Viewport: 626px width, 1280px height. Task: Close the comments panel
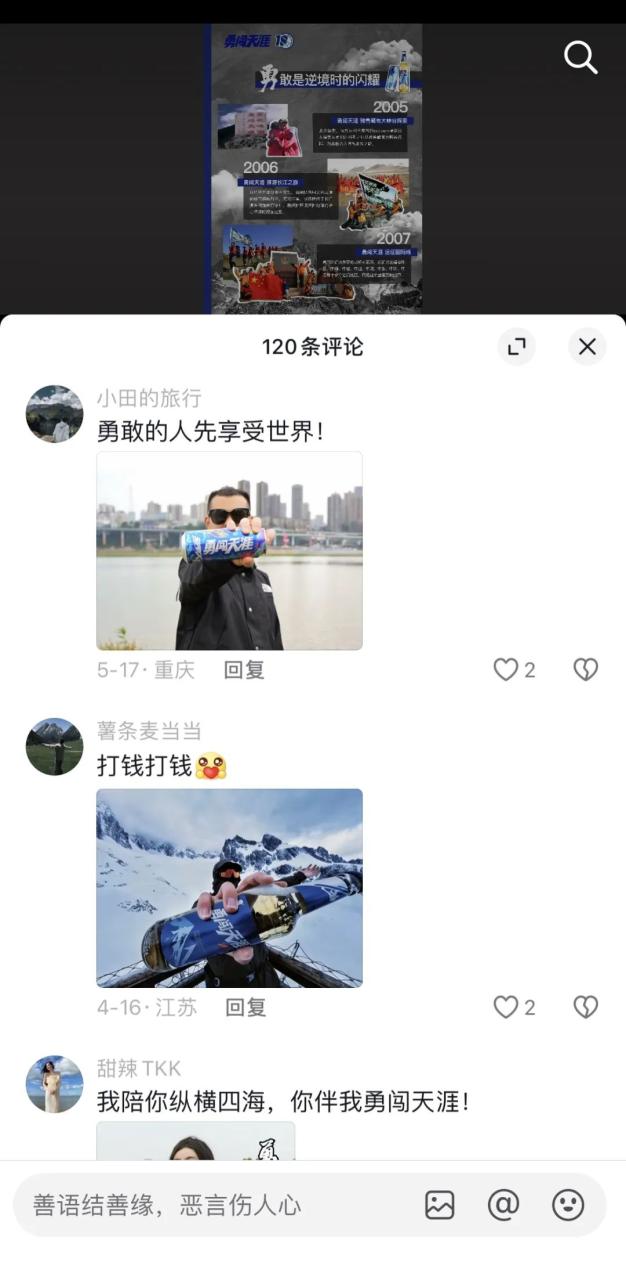coord(587,346)
